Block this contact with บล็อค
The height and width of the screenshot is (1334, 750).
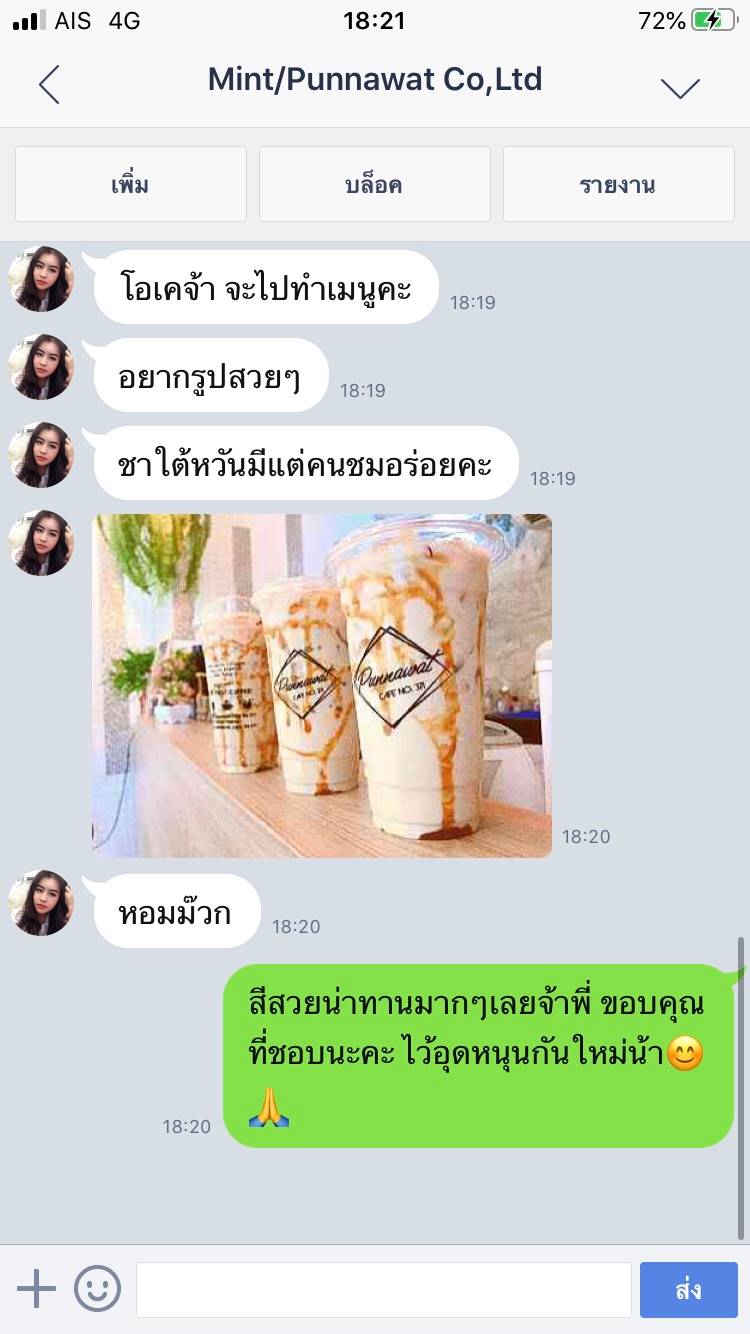[x=375, y=184]
